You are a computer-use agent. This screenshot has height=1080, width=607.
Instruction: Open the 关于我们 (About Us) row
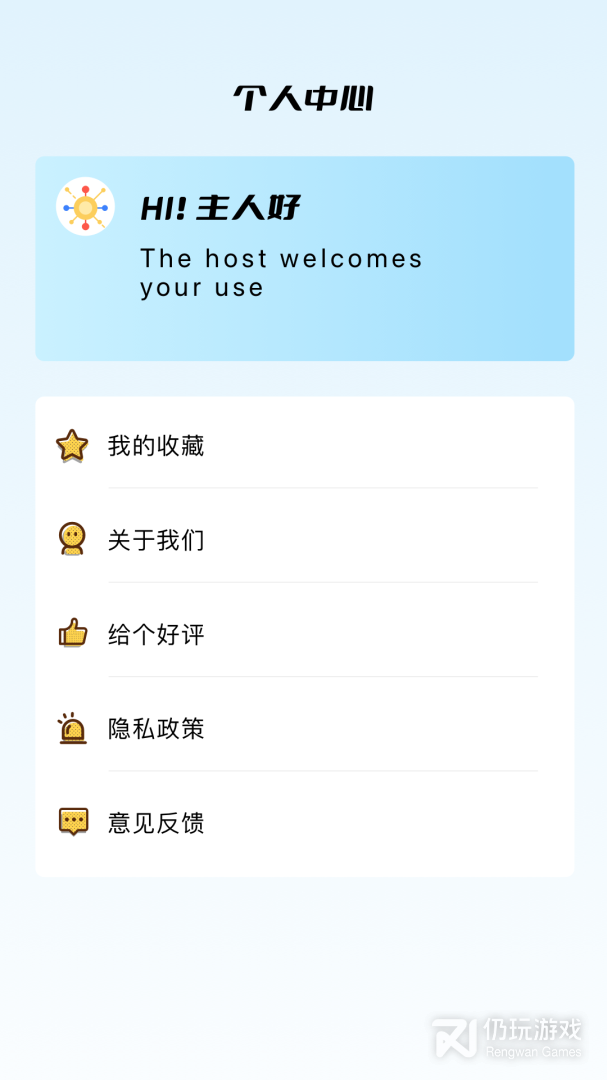(x=156, y=540)
